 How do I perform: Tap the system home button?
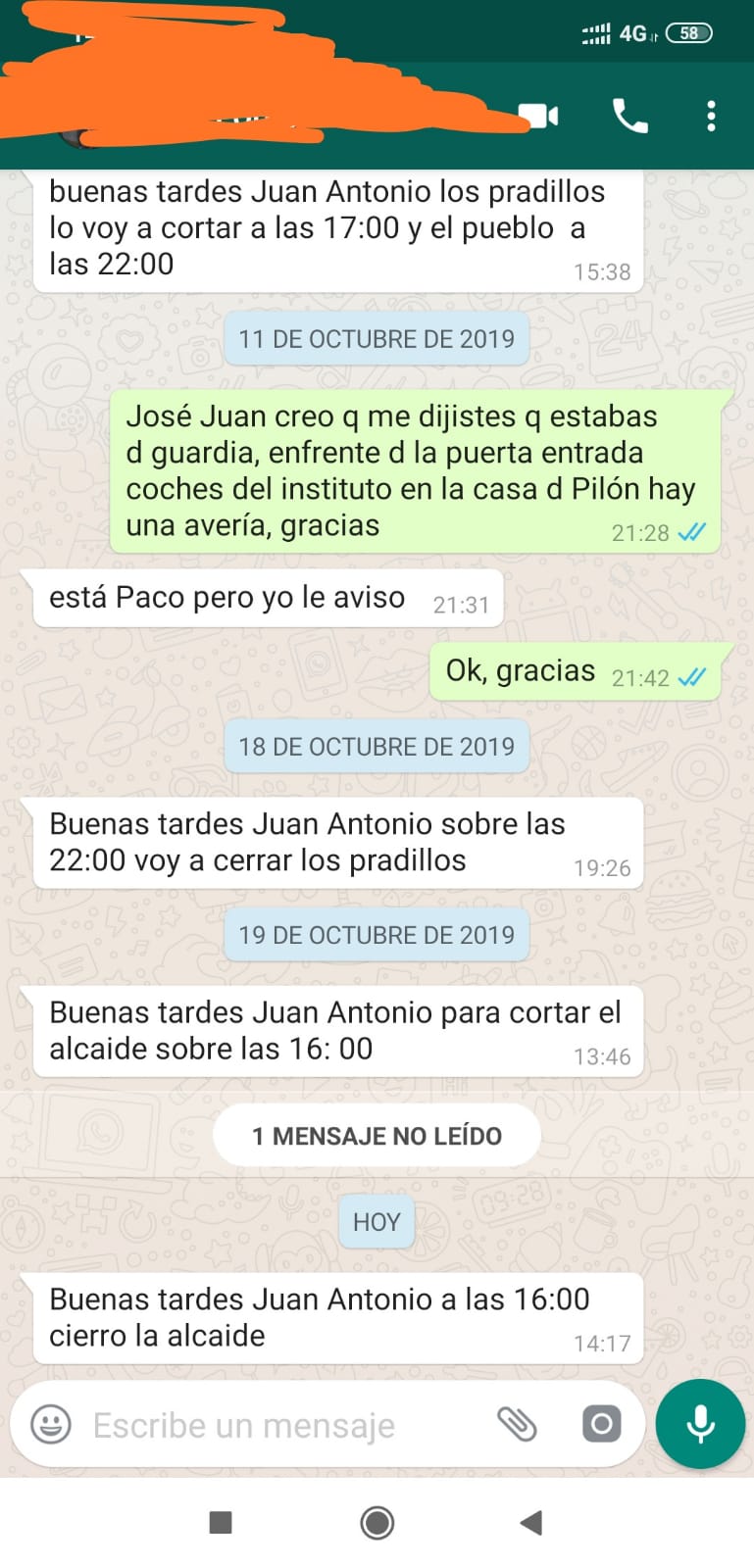377,1522
